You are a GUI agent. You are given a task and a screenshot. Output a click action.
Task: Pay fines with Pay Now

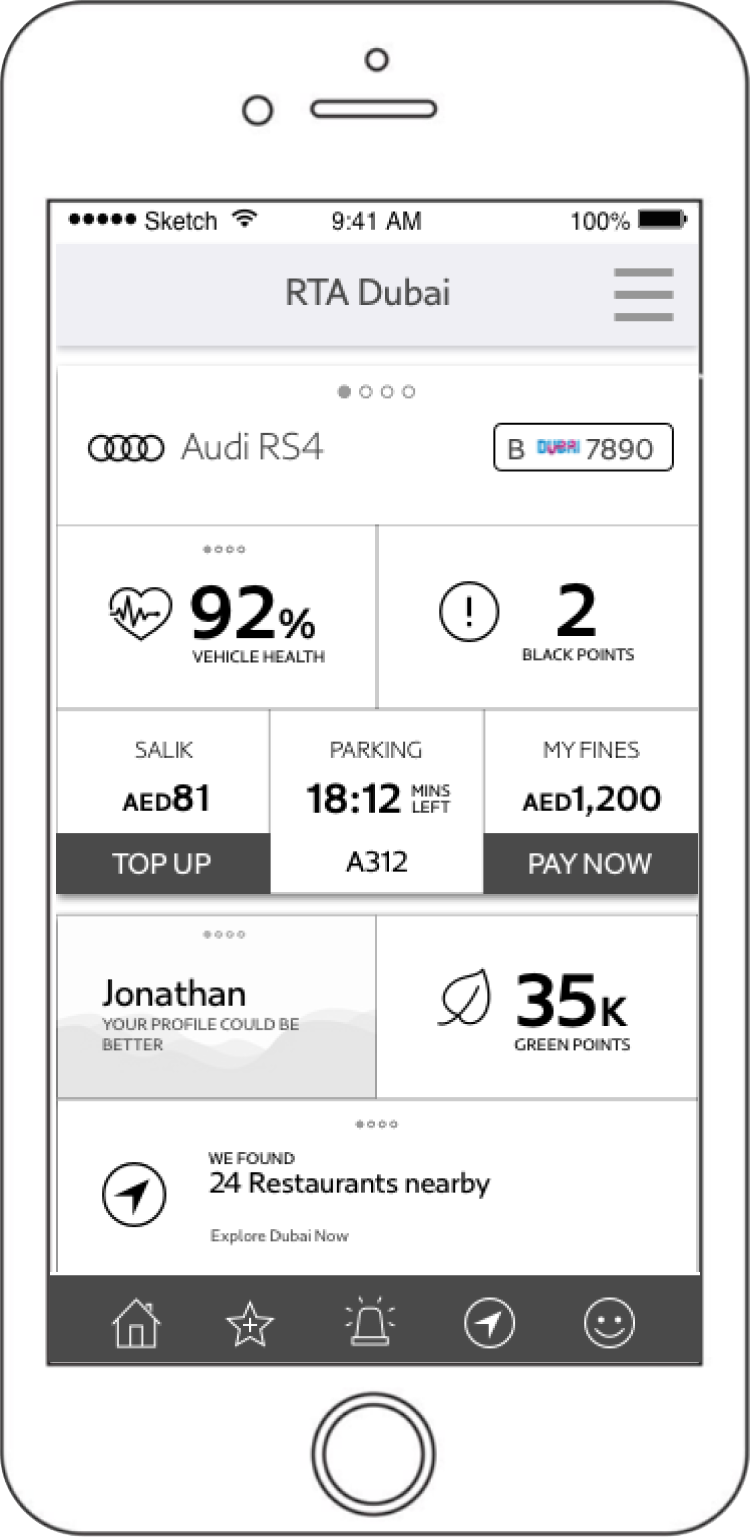coord(591,864)
